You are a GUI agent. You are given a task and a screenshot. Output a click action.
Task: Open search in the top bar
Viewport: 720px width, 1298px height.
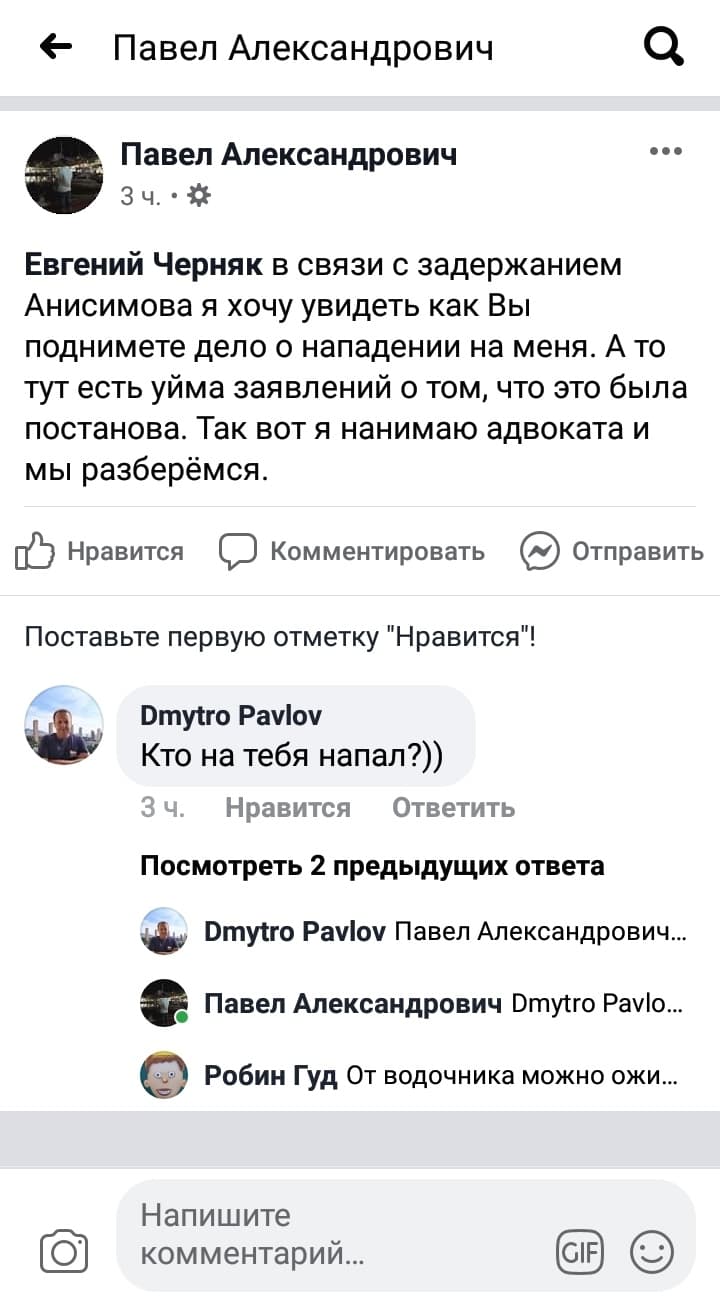click(663, 46)
